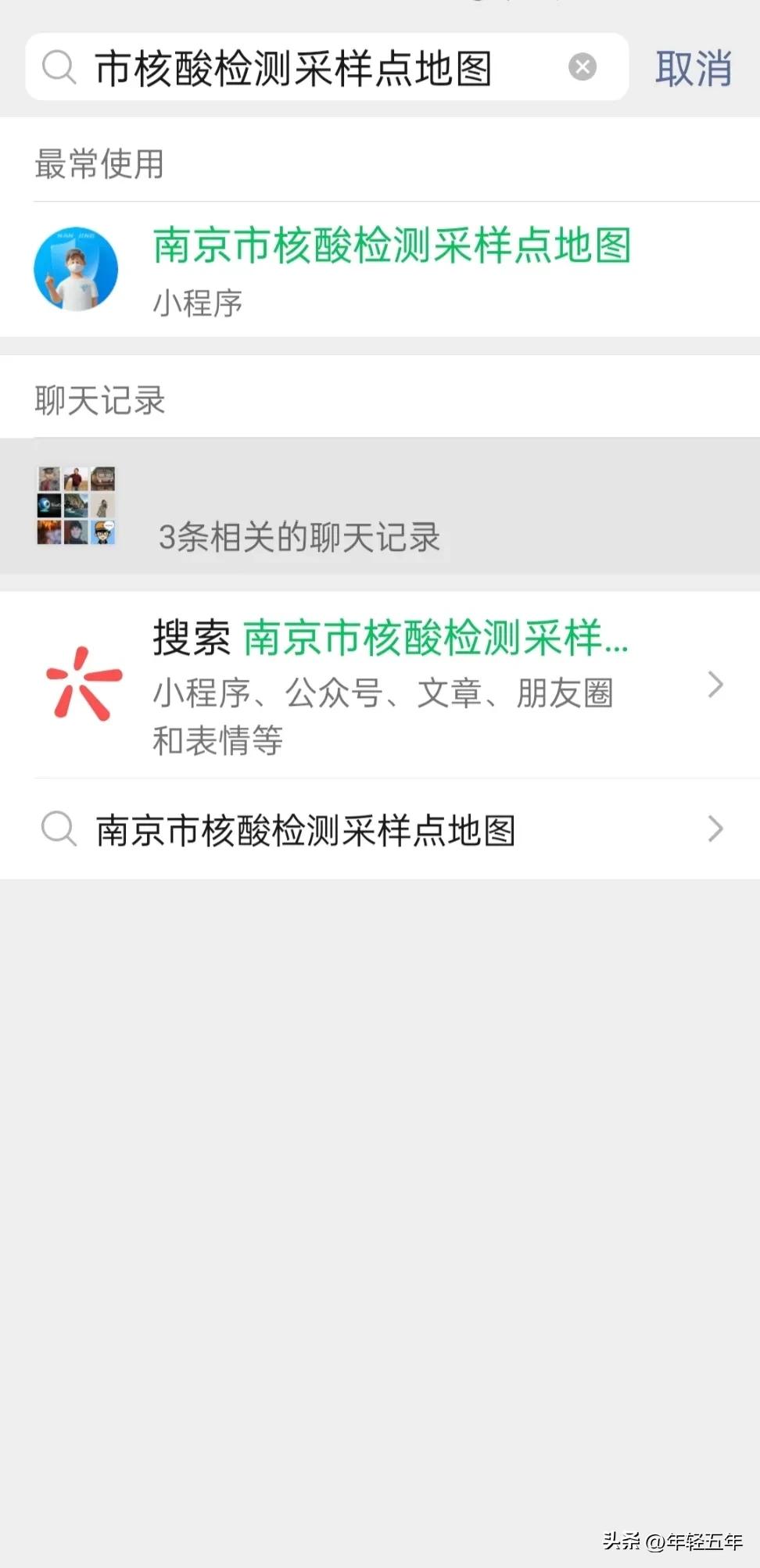Clear the search text using the x icon

(x=583, y=67)
